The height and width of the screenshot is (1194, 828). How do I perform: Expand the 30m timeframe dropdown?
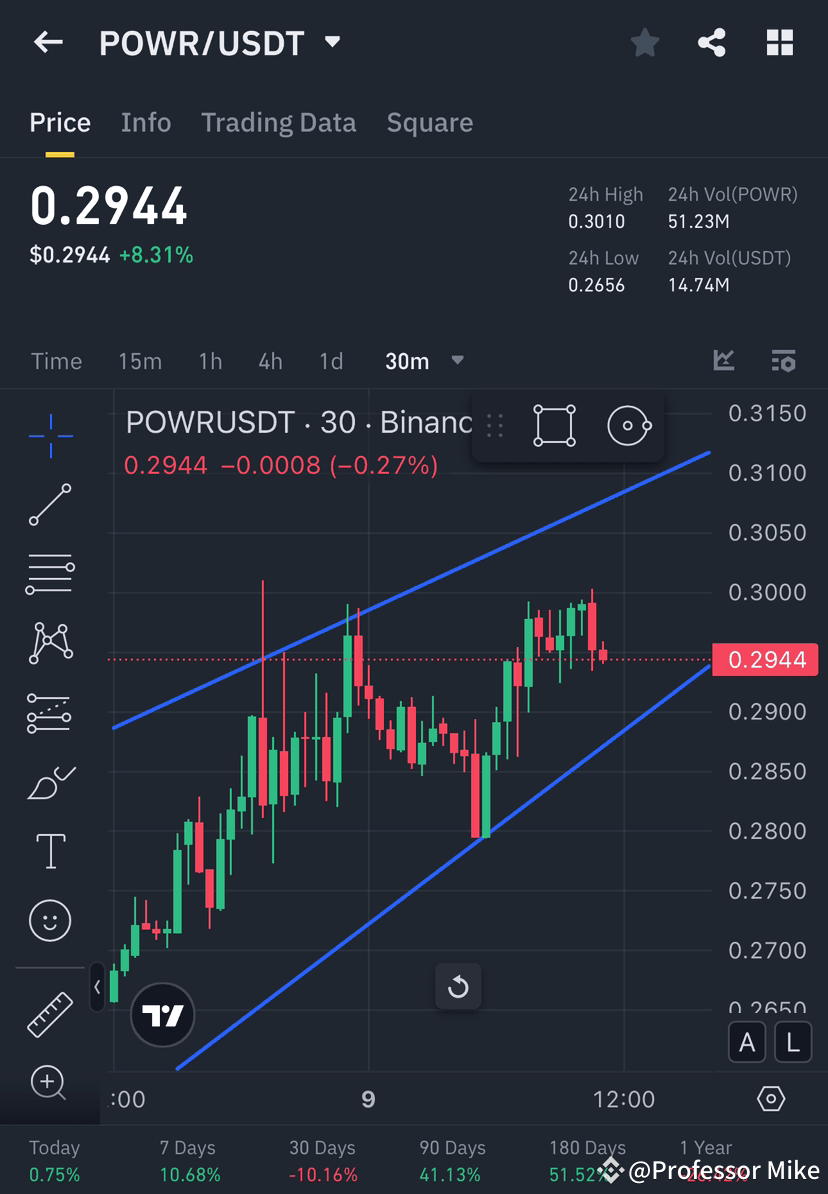tap(457, 361)
